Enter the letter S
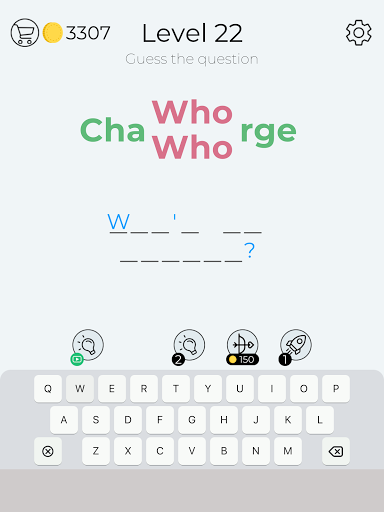Screen dimensions: 384x512 (96, 420)
